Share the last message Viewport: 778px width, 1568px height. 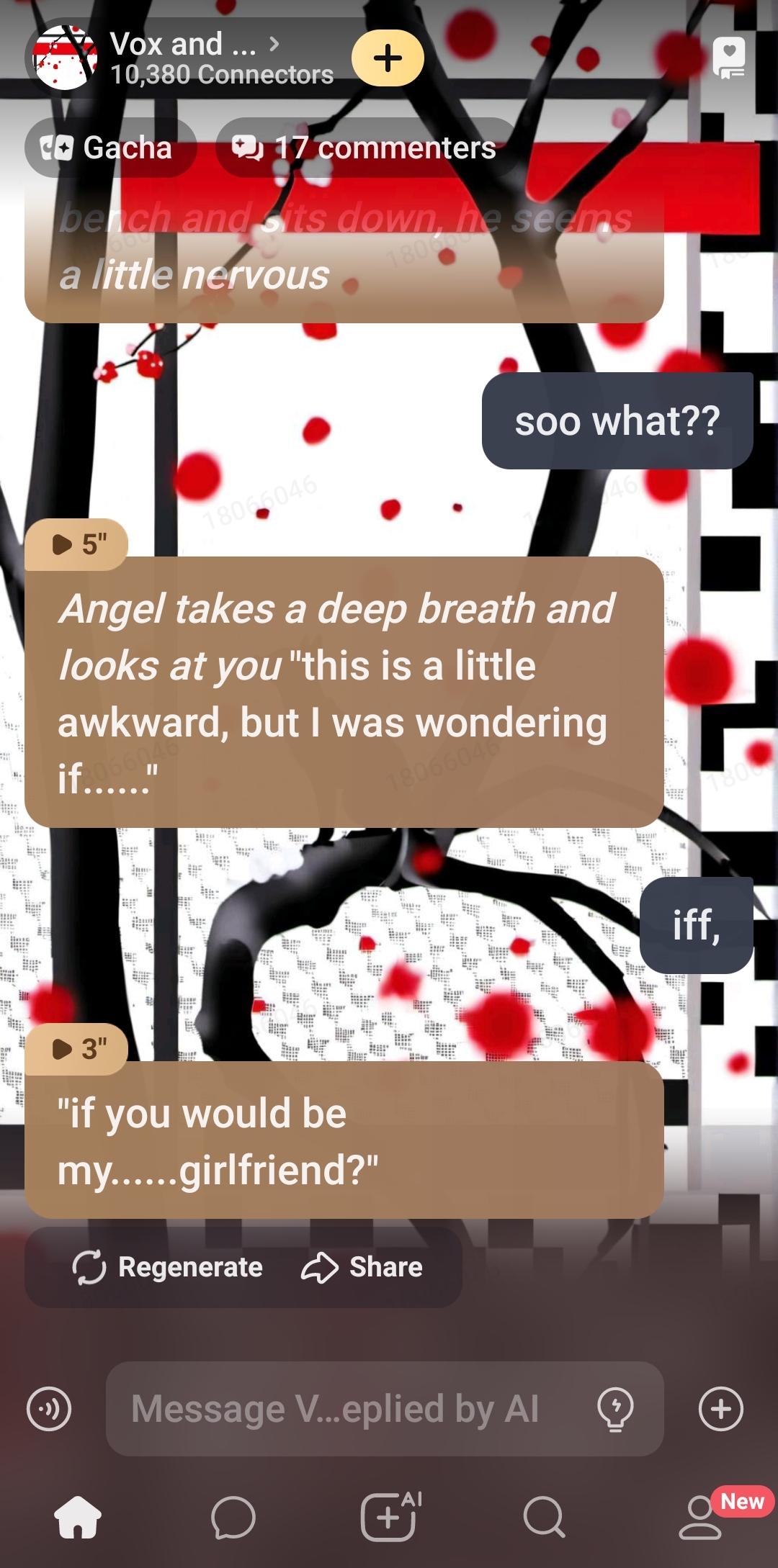point(362,1267)
